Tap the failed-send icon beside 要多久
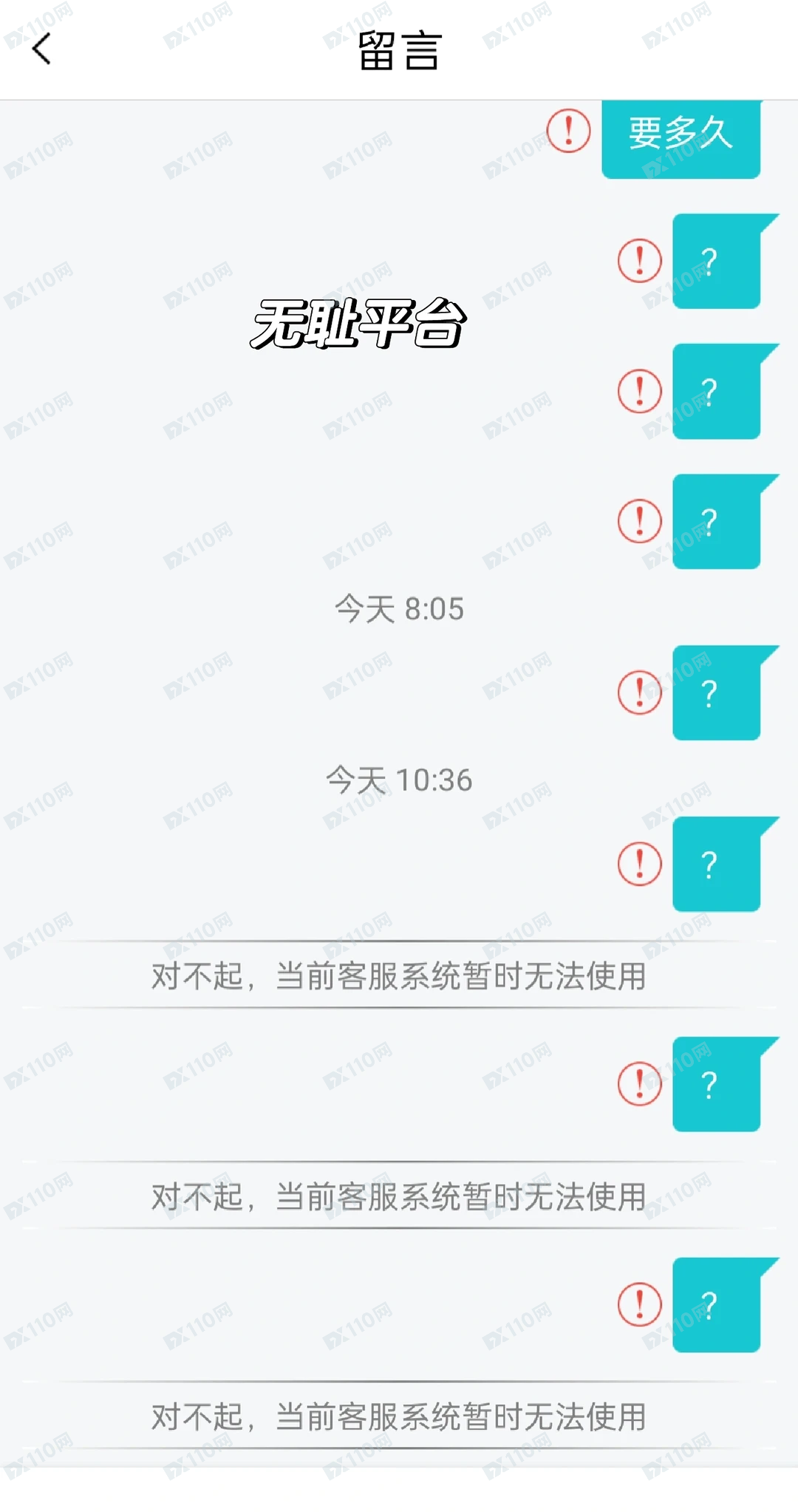Viewport: 798px width, 1512px height. point(568,131)
